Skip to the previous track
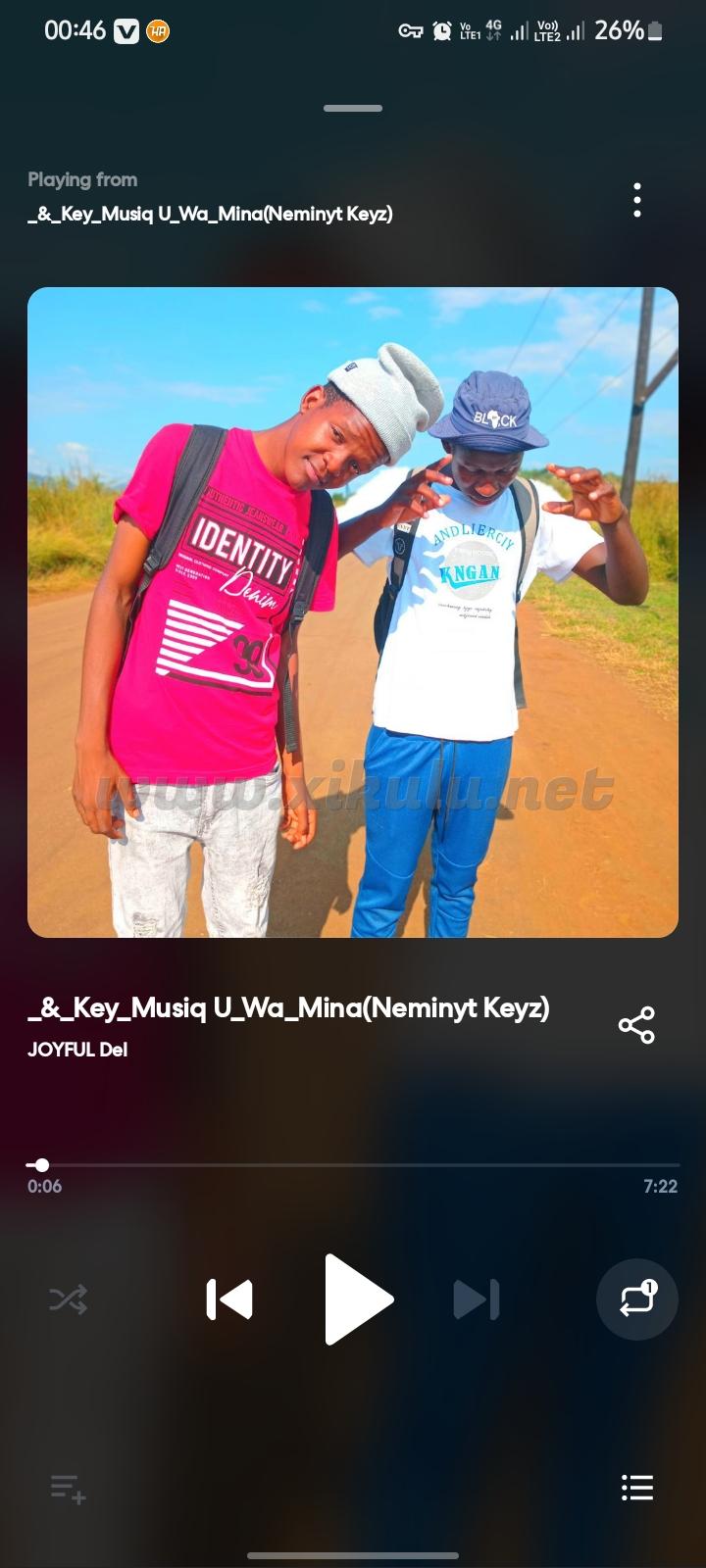The height and width of the screenshot is (1568, 706). [x=229, y=1299]
